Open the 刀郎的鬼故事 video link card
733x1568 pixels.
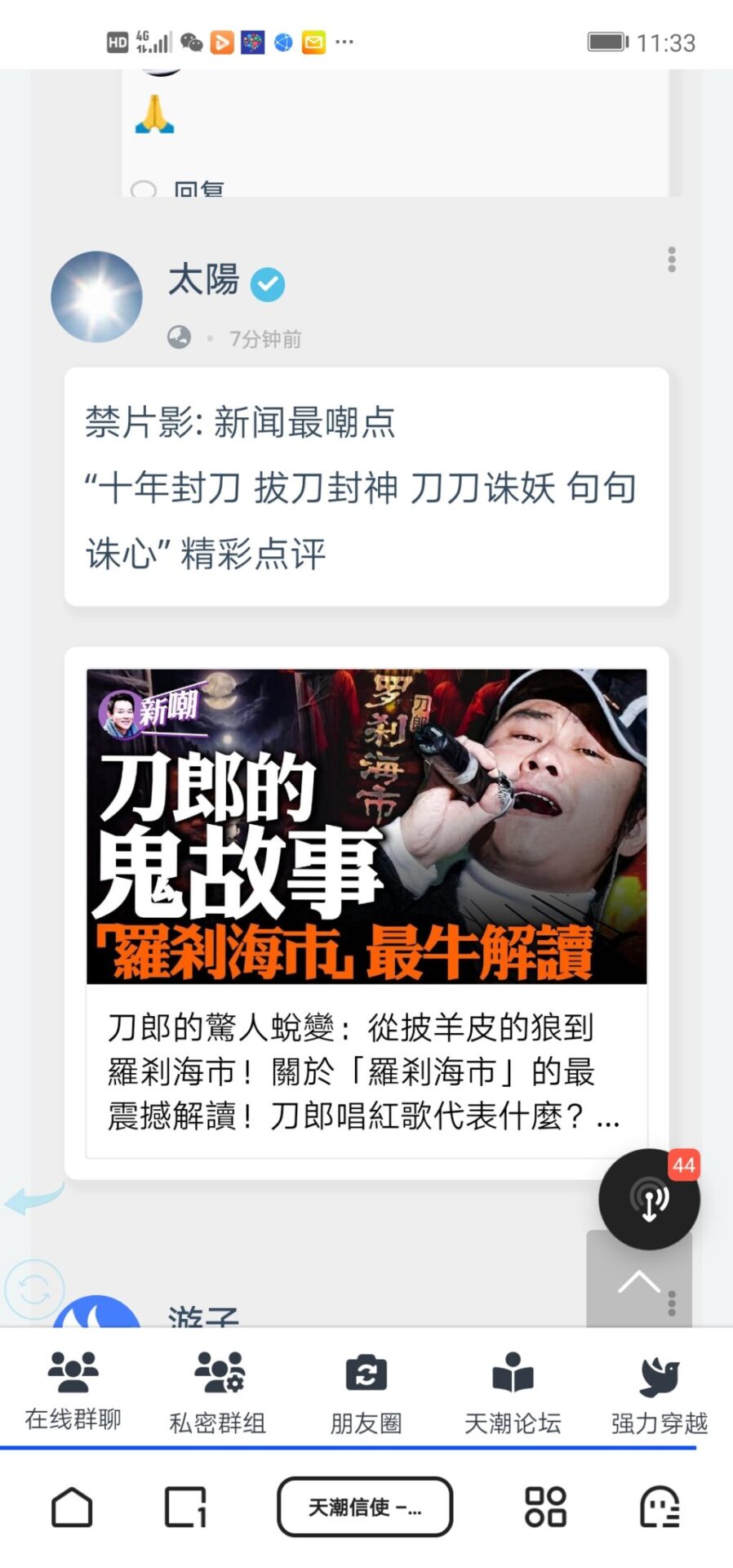pos(366,912)
